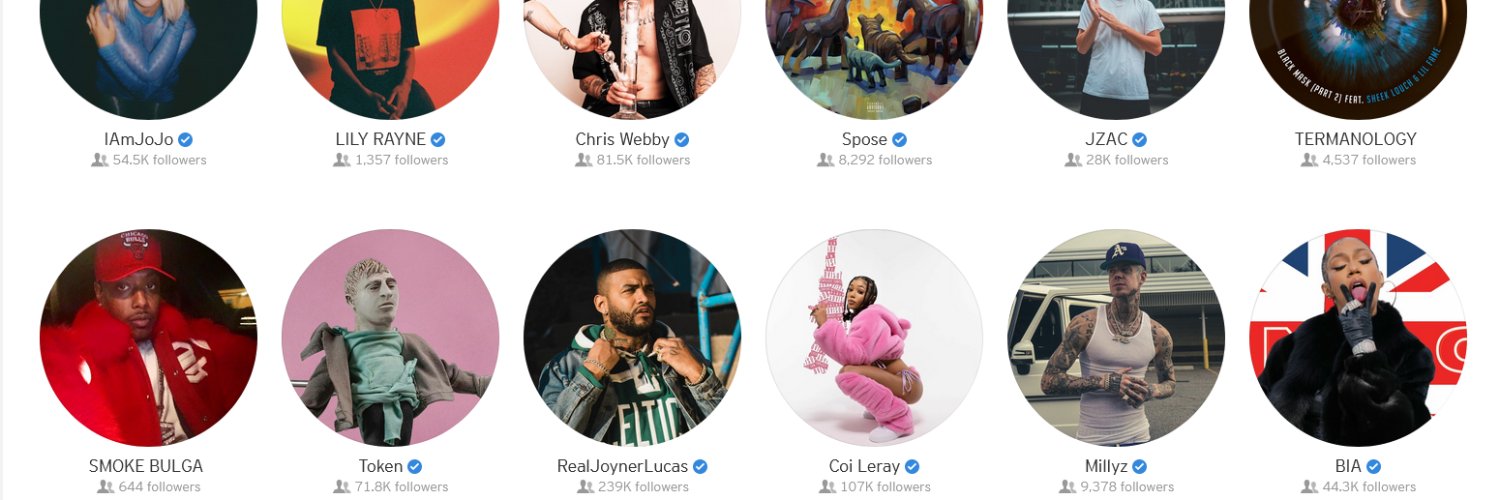The height and width of the screenshot is (500, 1500).
Task: Select RealJoynerLucas profile picture
Action: [x=632, y=338]
